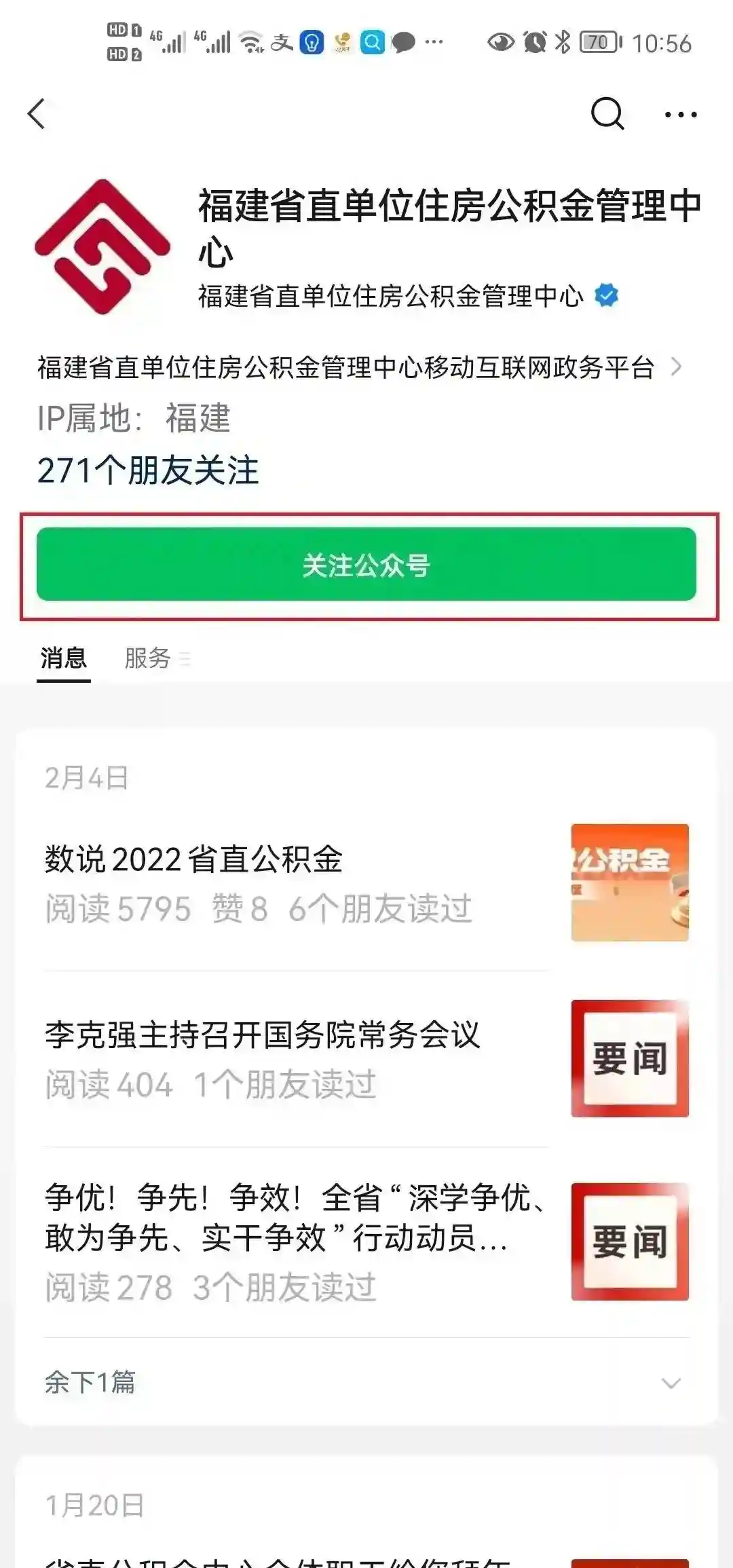View the 271个朋友关注 friends list
This screenshot has height=1568, width=733.
148,470
